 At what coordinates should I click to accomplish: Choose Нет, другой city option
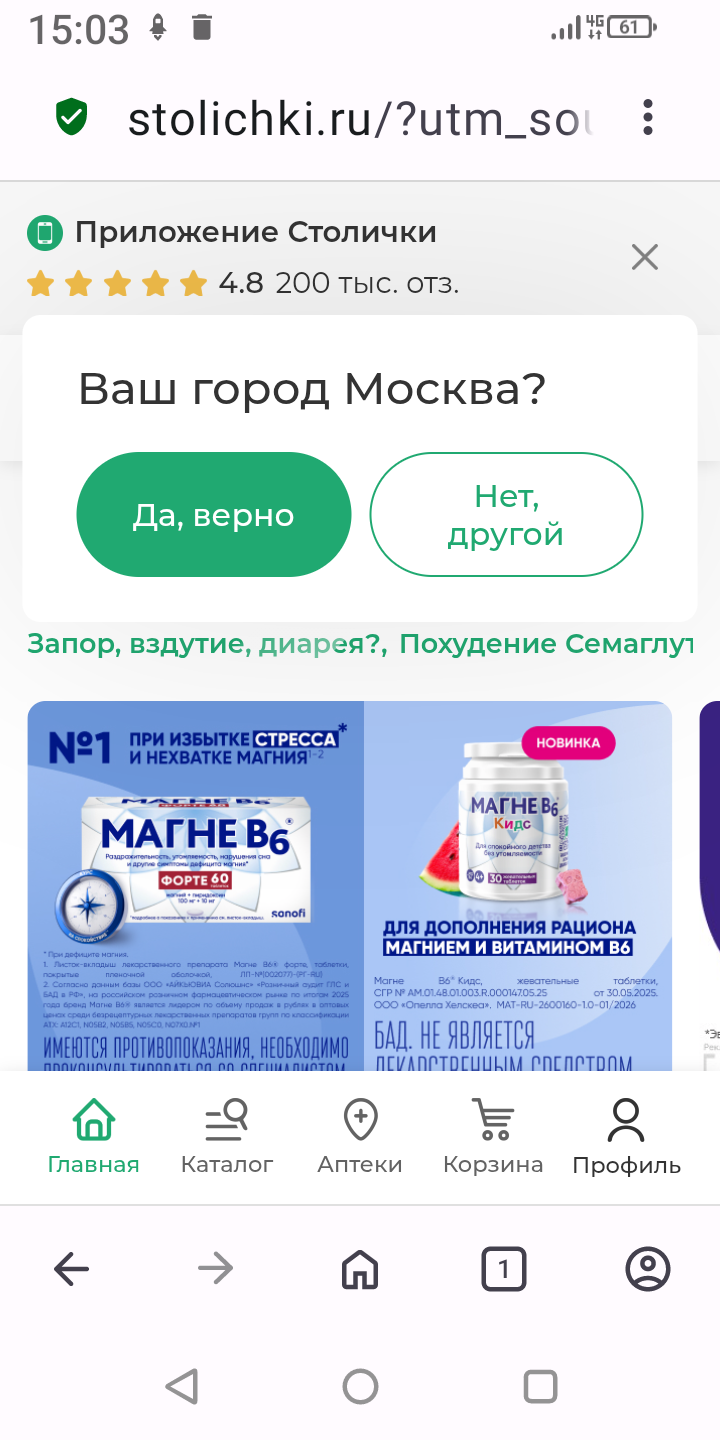(506, 515)
